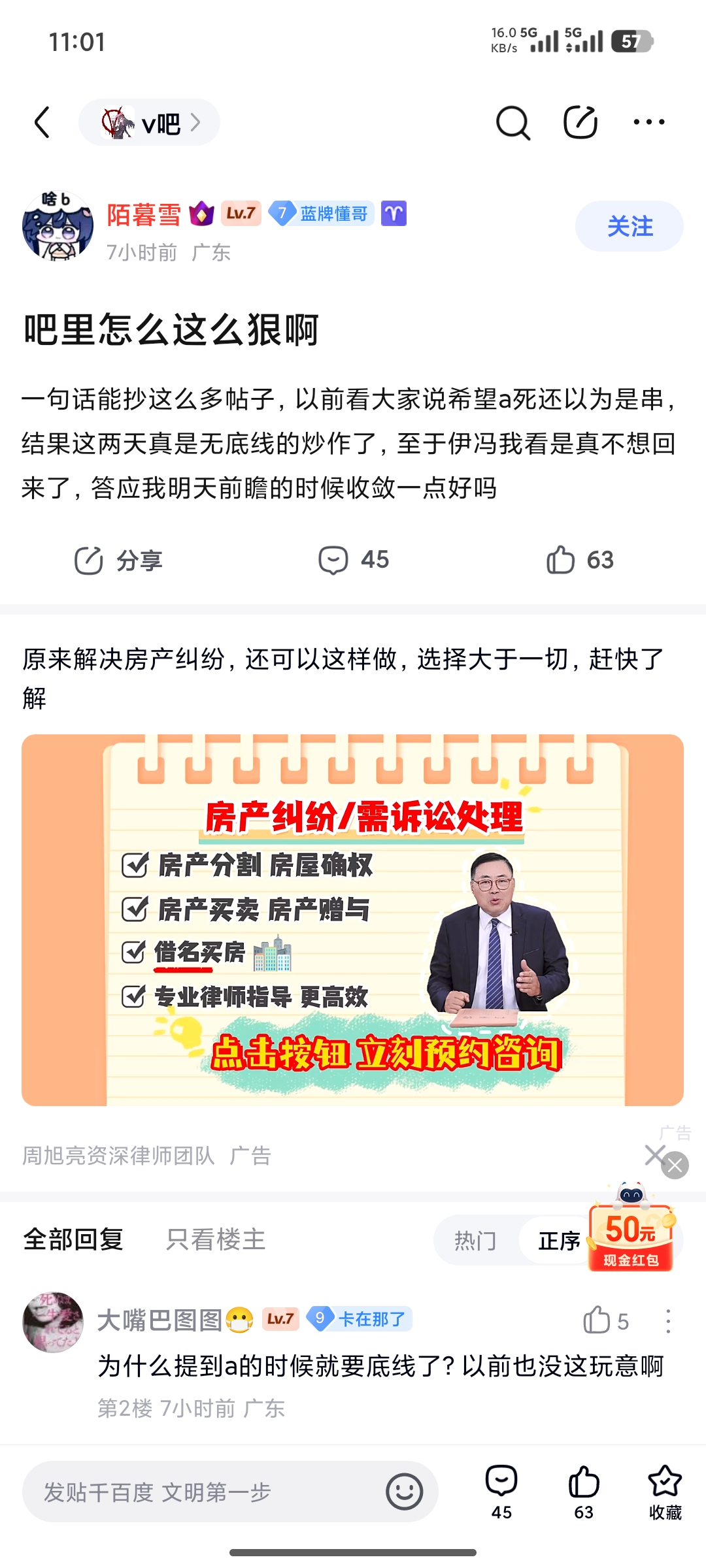Screen dimensions: 706x1568
Task: Open the emoji picker smiley
Action: (404, 1492)
